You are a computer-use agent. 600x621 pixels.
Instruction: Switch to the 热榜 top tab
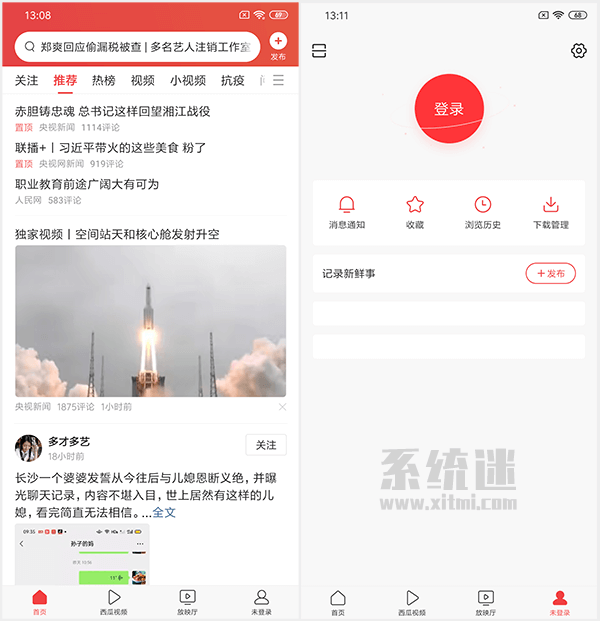pyautogui.click(x=103, y=81)
